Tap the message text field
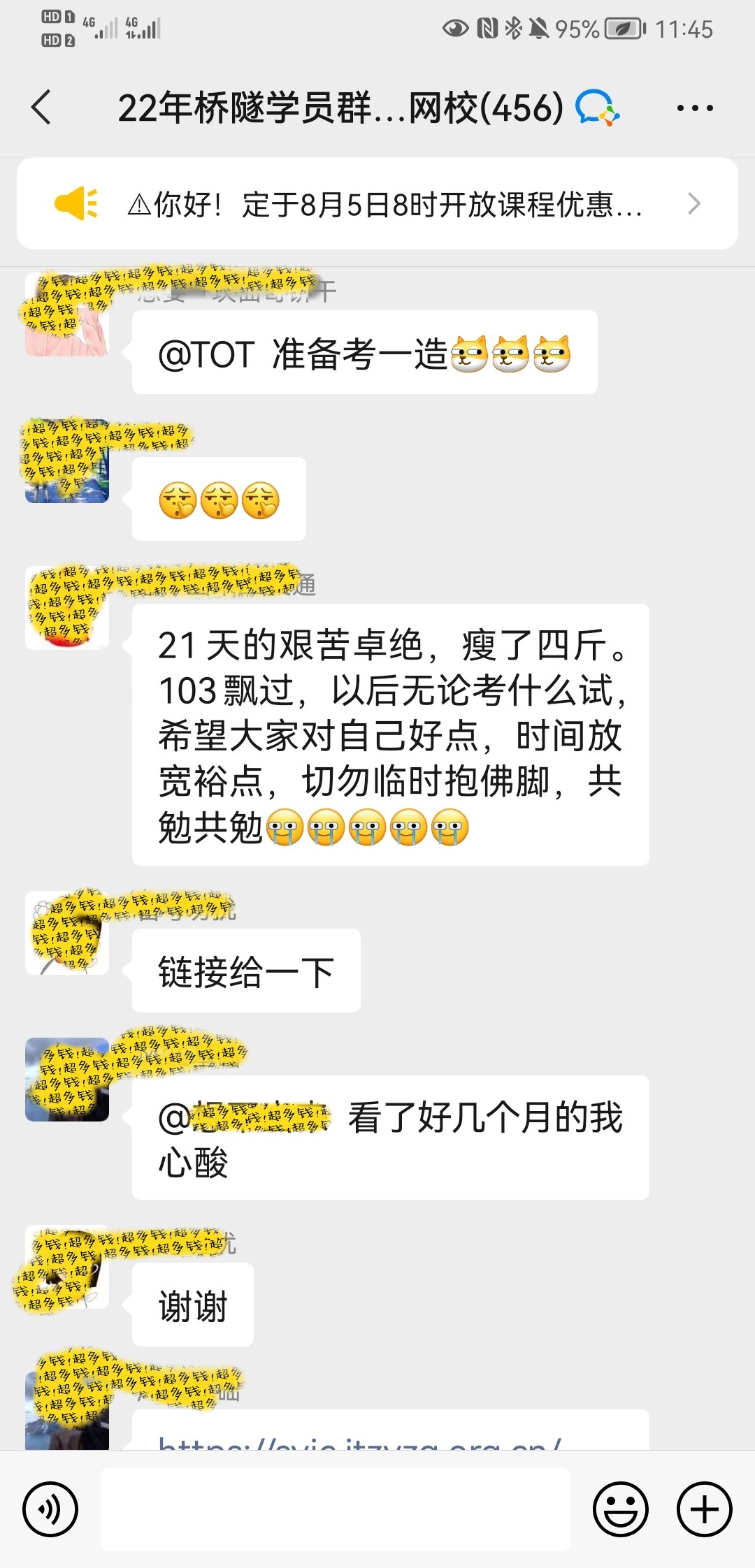The width and height of the screenshot is (755, 1568). click(336, 1509)
